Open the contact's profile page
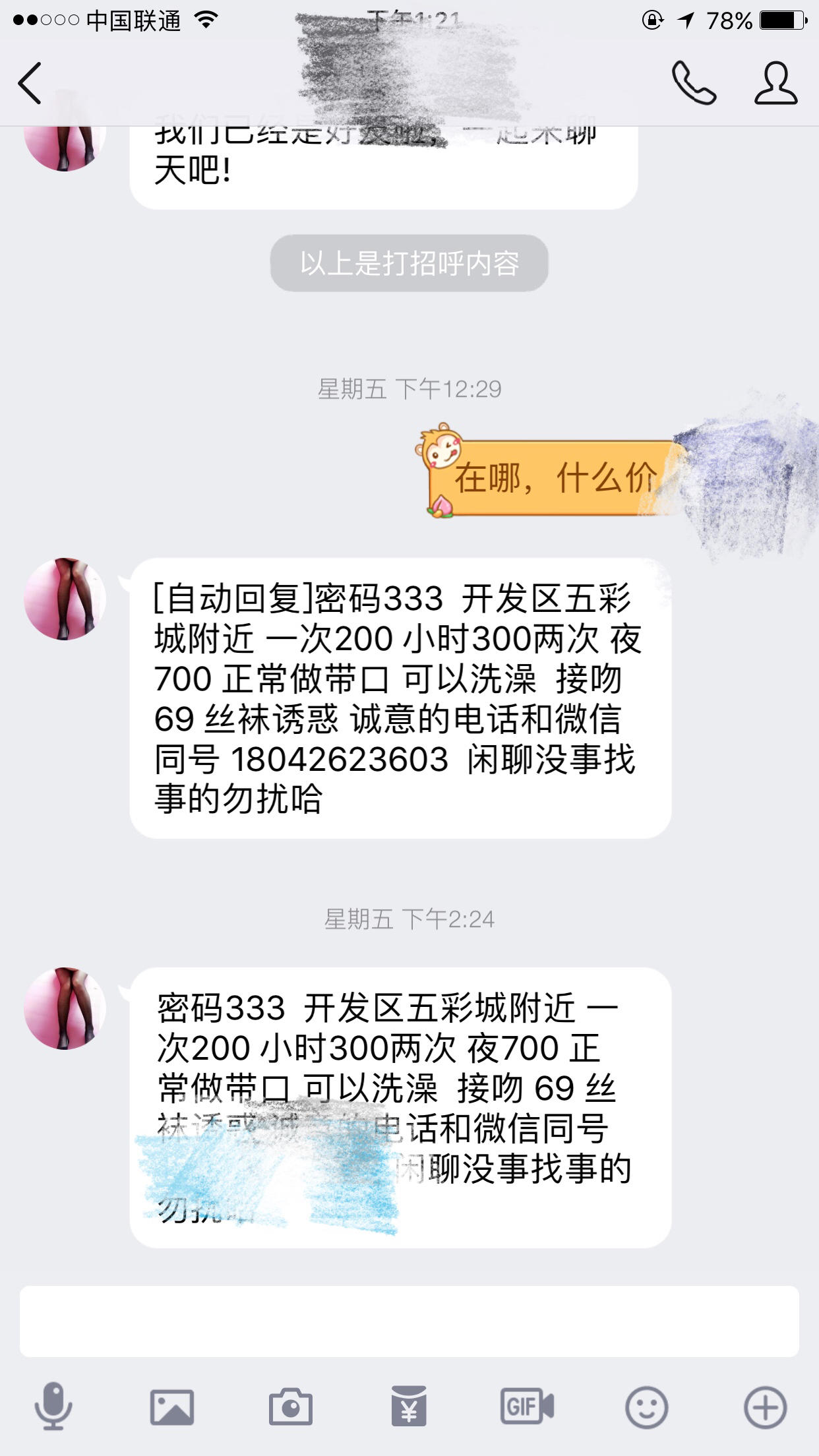This screenshot has width=819, height=1456. (775, 83)
